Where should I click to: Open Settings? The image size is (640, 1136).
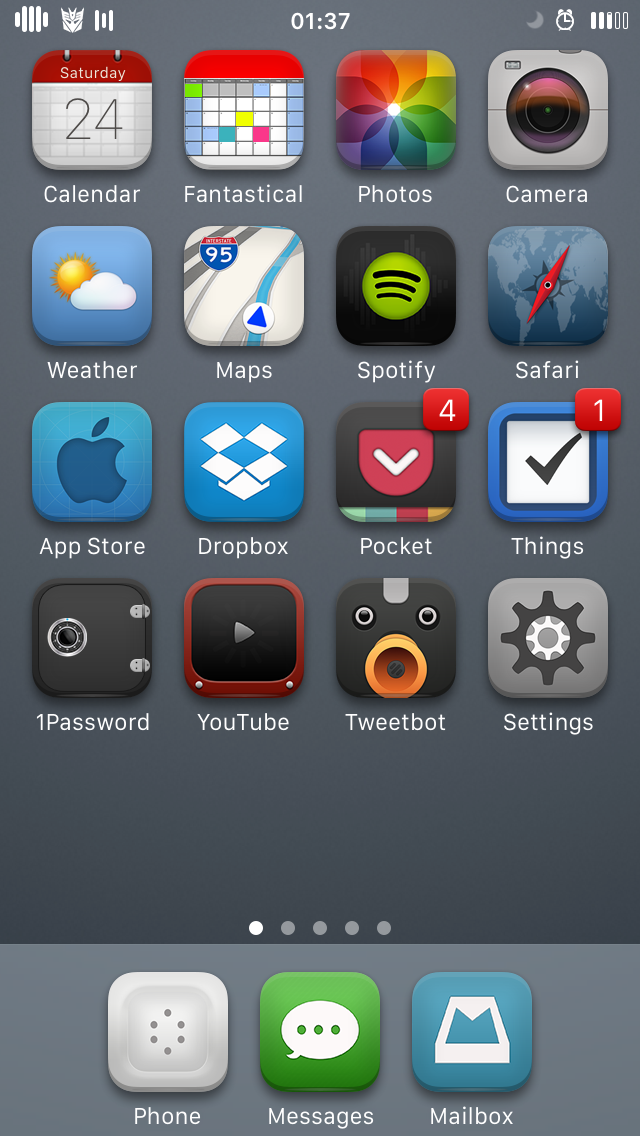pyautogui.click(x=547, y=638)
